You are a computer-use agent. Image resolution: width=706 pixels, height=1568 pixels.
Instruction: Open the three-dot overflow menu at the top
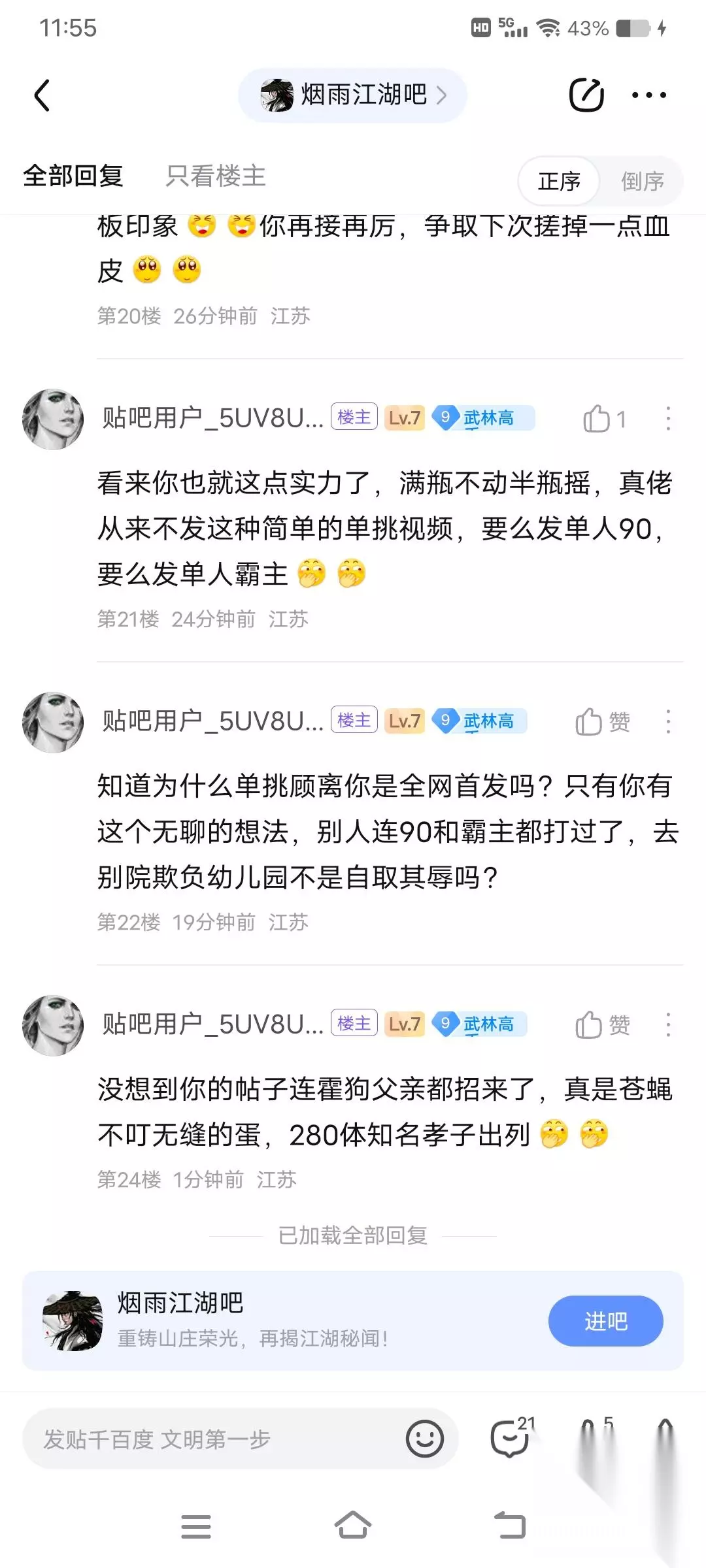point(649,95)
